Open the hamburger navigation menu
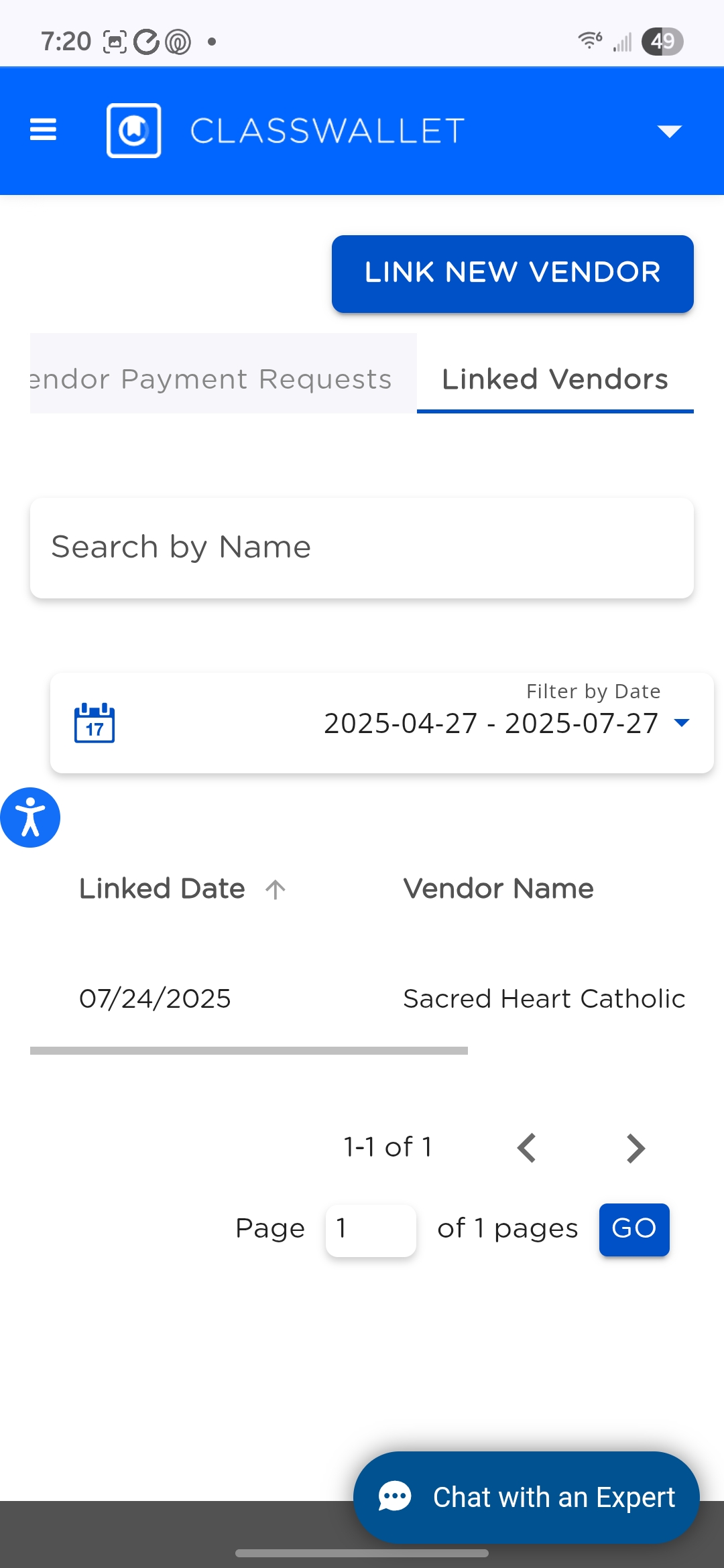The image size is (724, 1568). pyautogui.click(x=43, y=130)
